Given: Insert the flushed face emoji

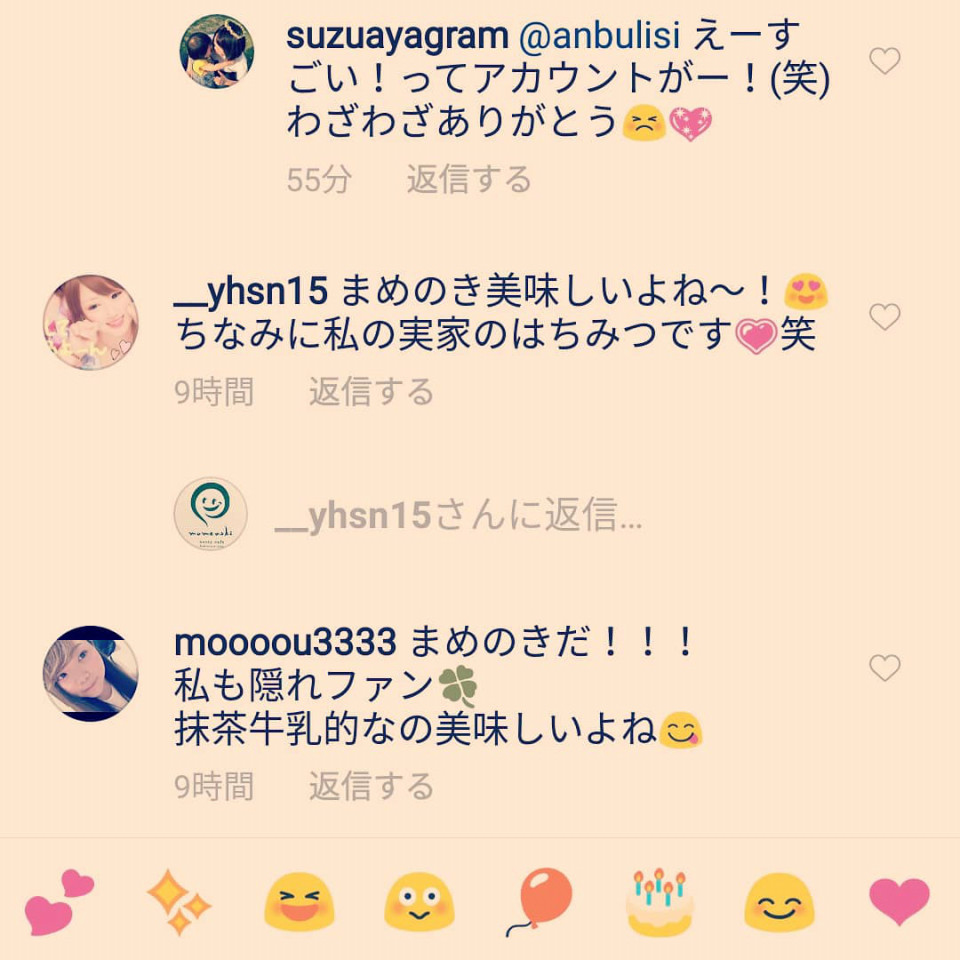Looking at the screenshot, I should click(419, 902).
